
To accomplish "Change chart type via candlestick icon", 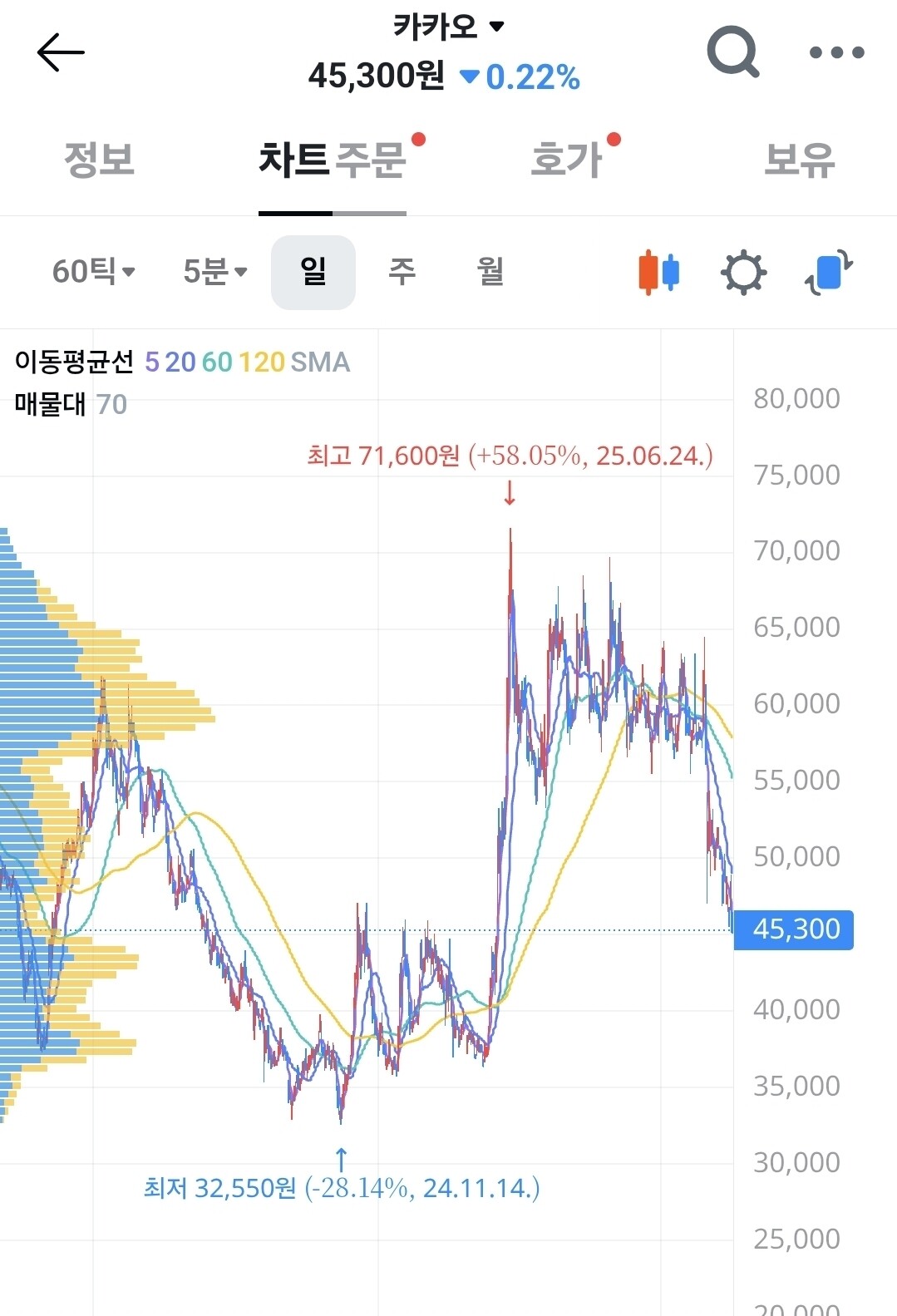I will (x=658, y=272).
